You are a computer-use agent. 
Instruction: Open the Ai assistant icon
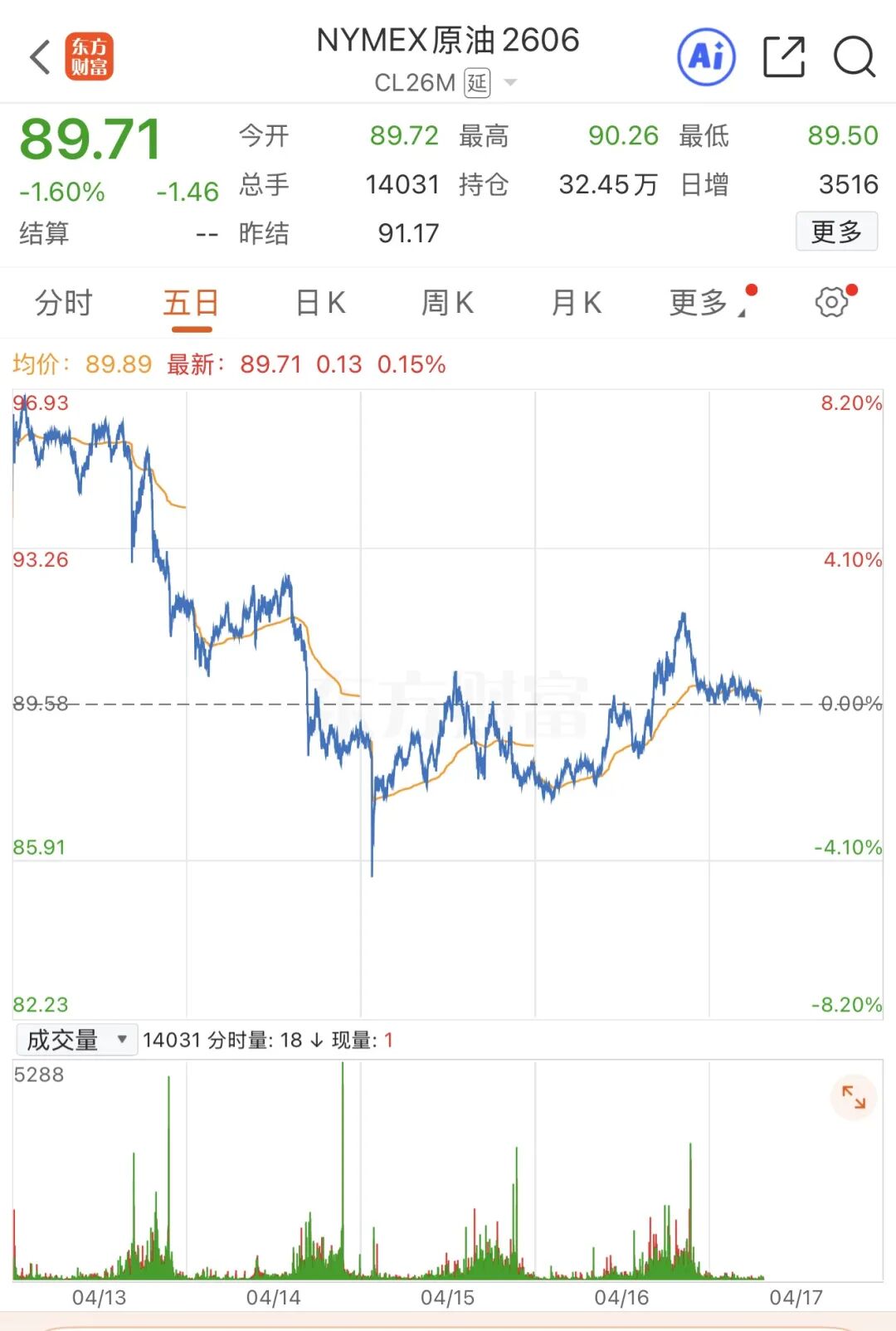click(x=706, y=57)
